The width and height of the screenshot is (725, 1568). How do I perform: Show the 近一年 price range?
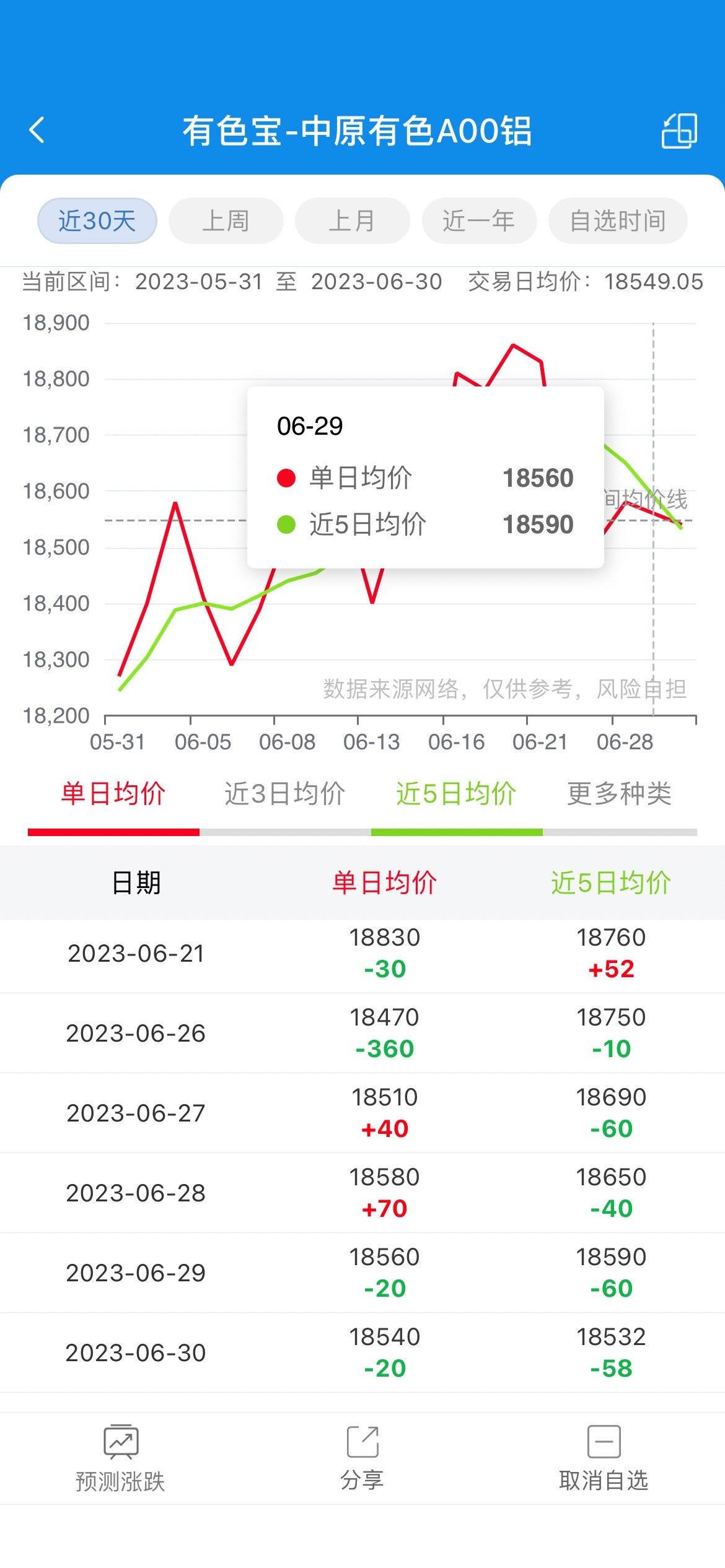[x=479, y=221]
